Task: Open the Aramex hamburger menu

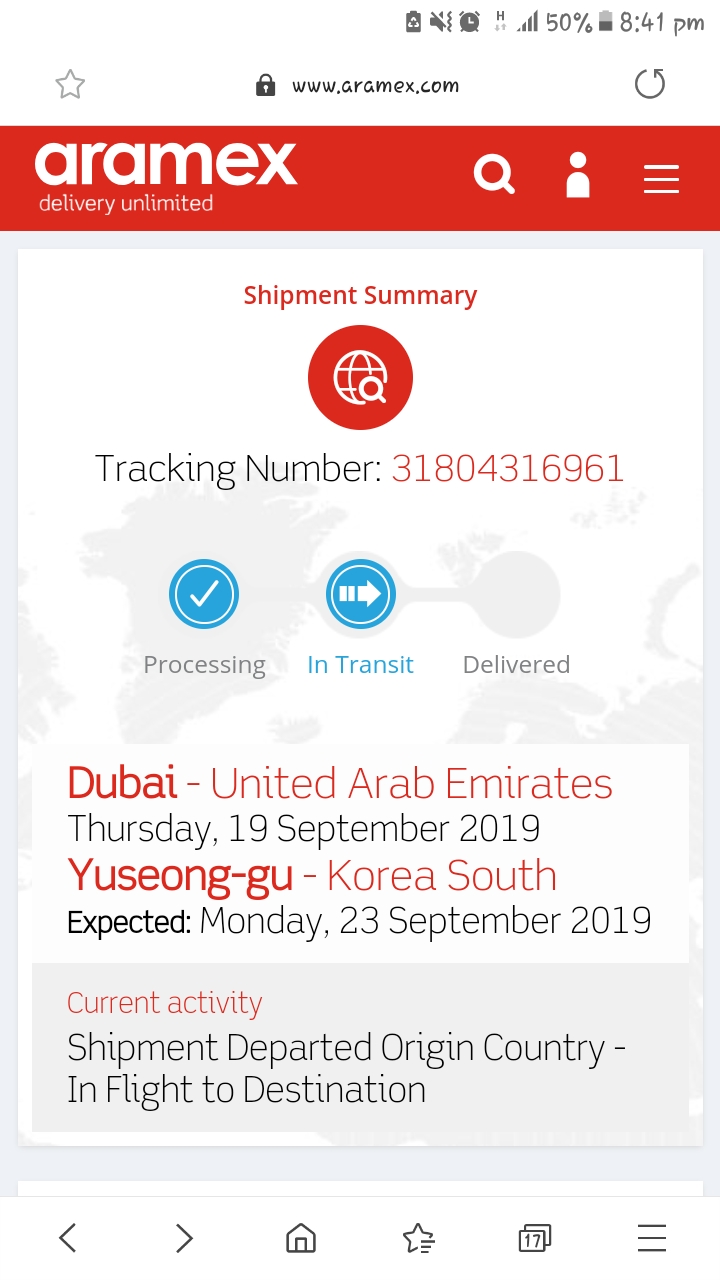Action: tap(661, 178)
